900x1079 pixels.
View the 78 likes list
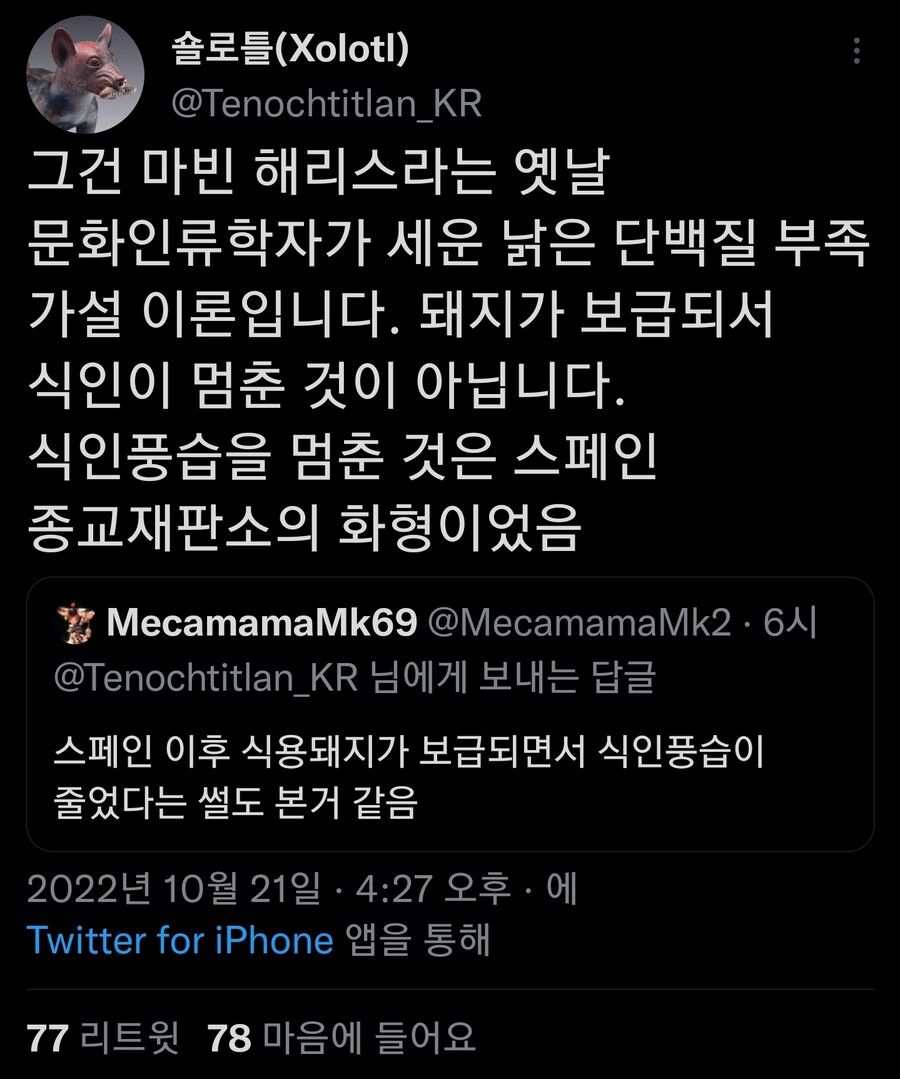tap(341, 1038)
